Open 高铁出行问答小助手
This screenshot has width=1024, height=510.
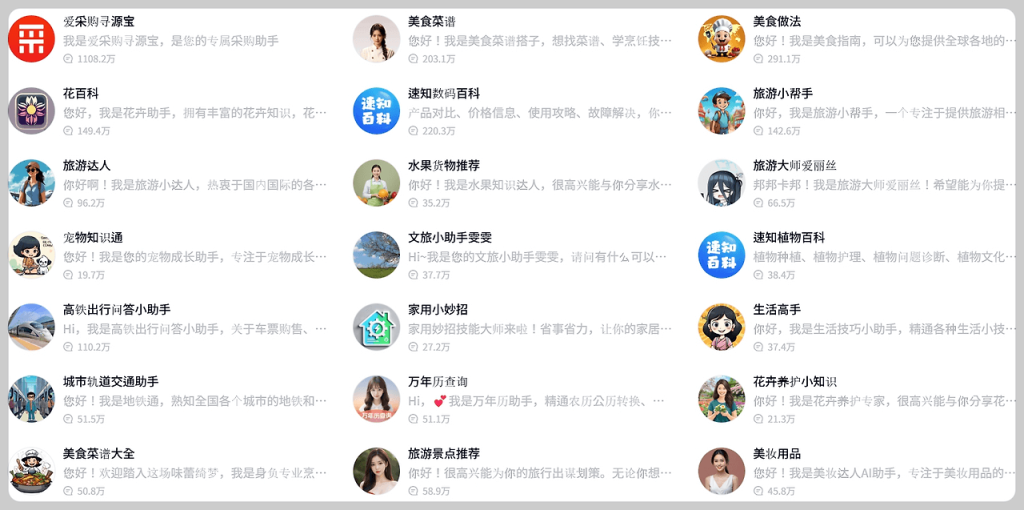pos(116,310)
